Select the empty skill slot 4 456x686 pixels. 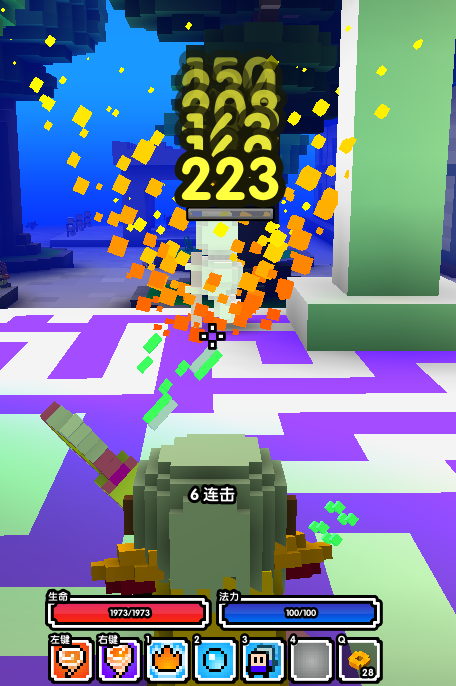[312, 660]
